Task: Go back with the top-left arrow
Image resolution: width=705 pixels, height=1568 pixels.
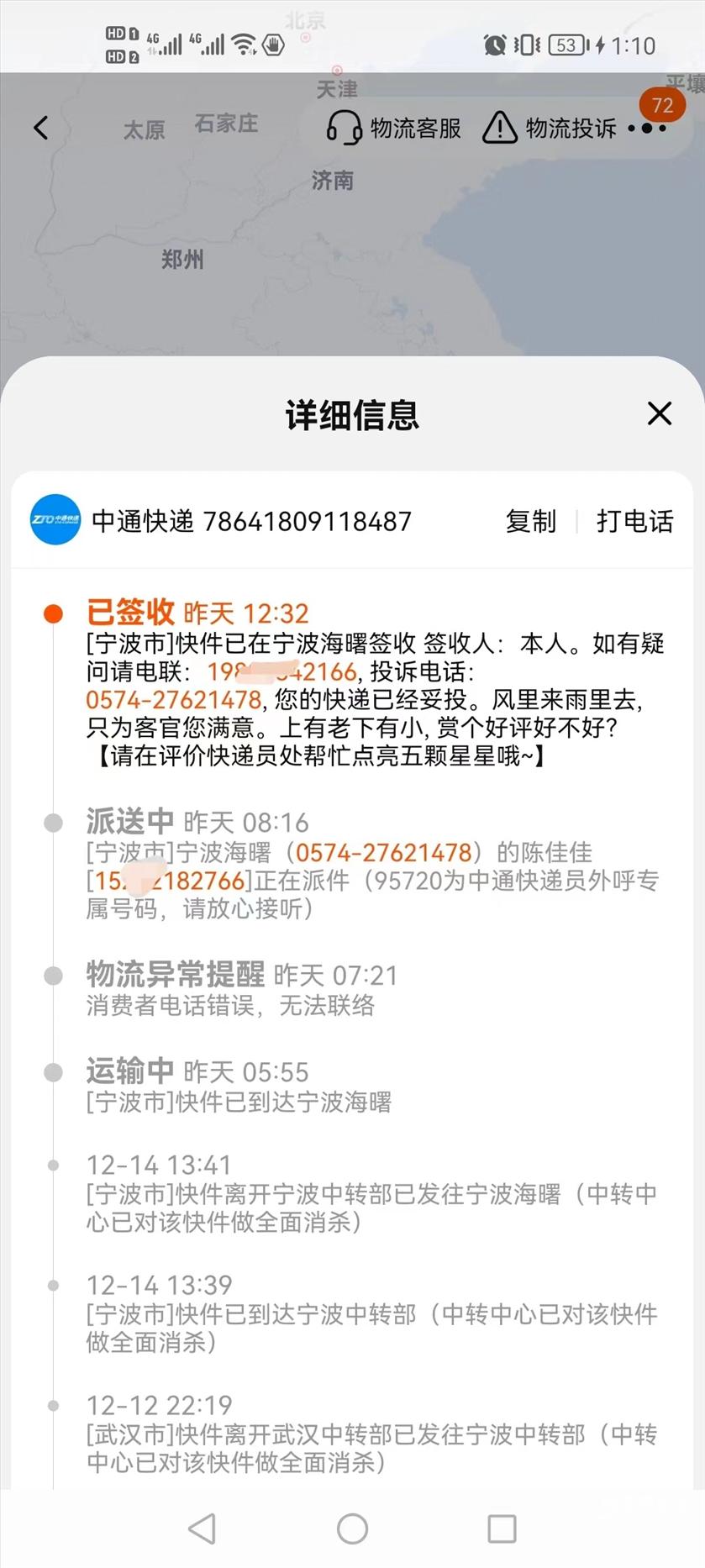Action: tap(40, 128)
